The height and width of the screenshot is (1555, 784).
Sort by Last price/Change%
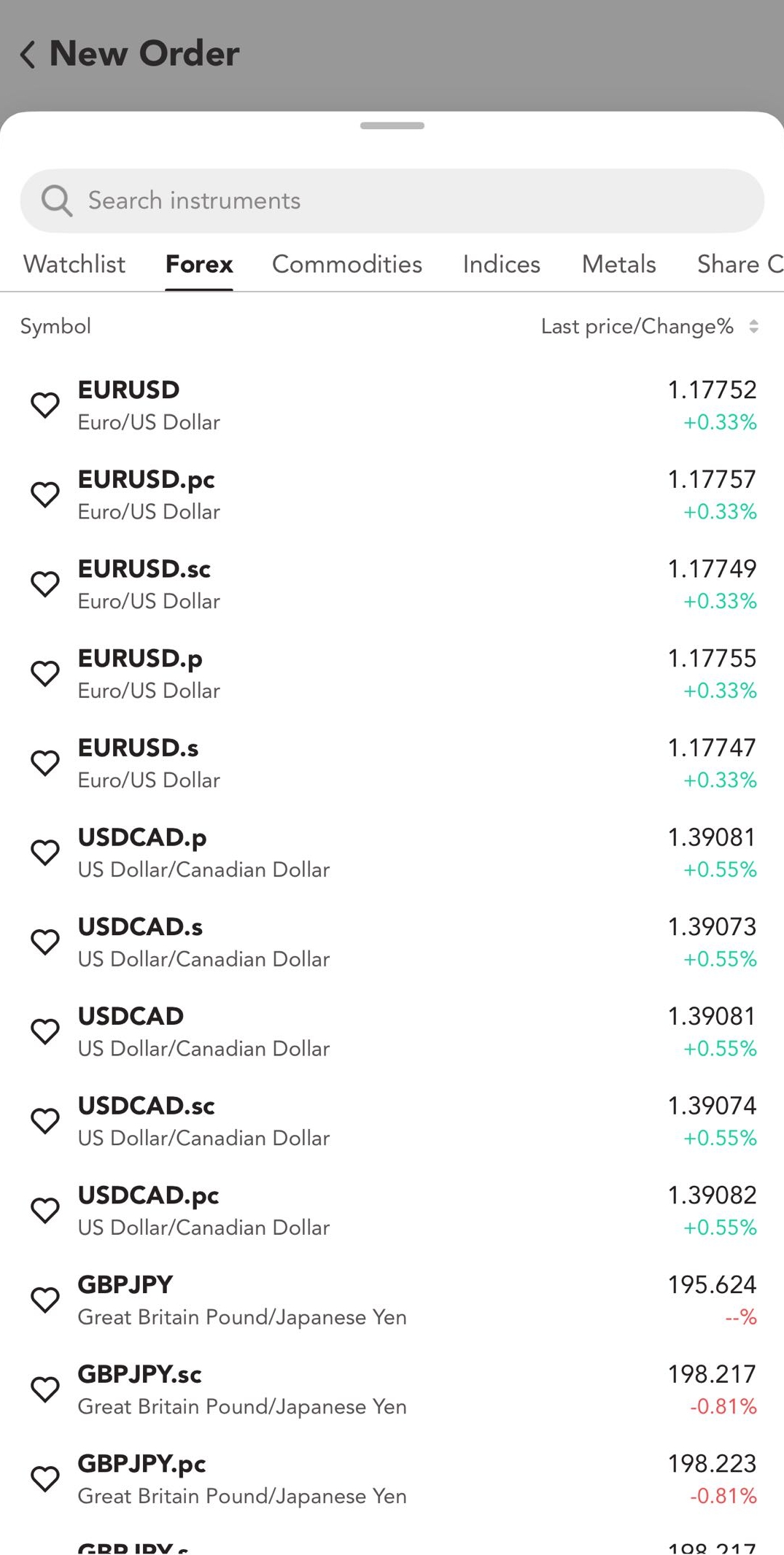tap(649, 326)
